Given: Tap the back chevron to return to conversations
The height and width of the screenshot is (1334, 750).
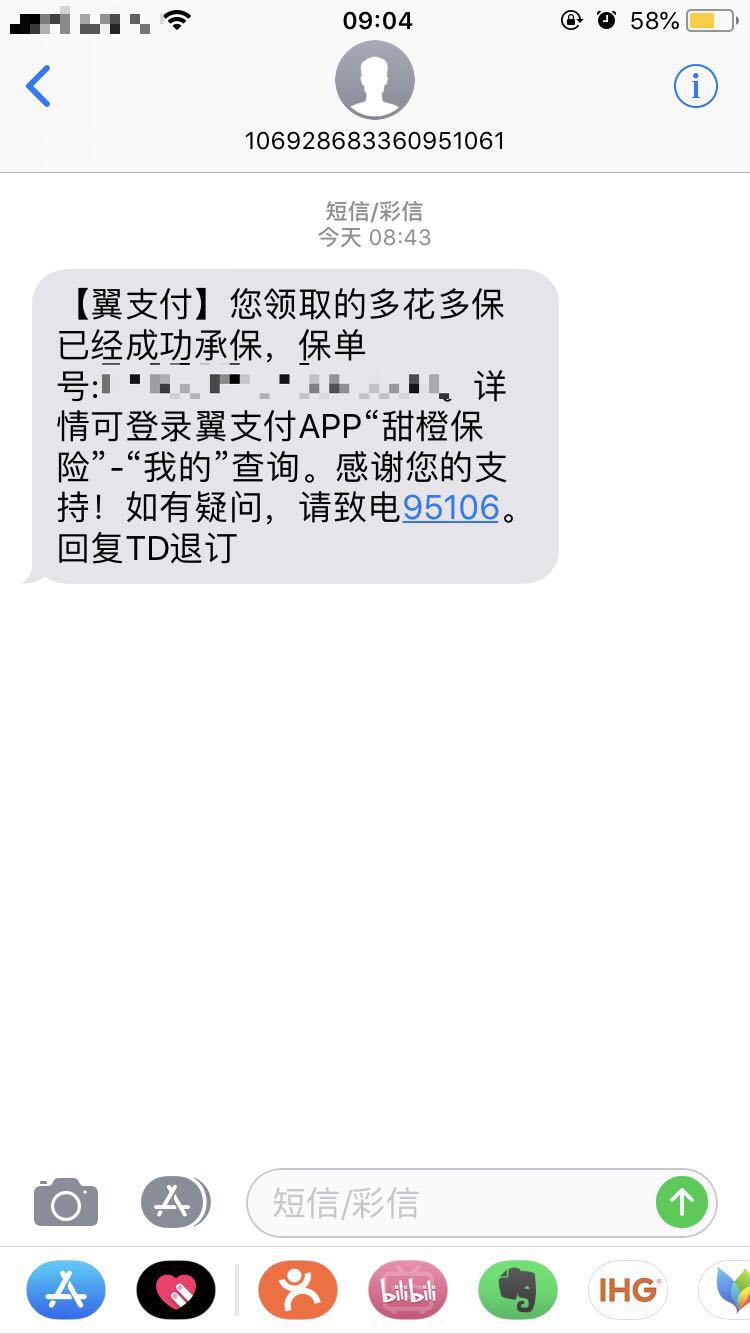Looking at the screenshot, I should [38, 86].
